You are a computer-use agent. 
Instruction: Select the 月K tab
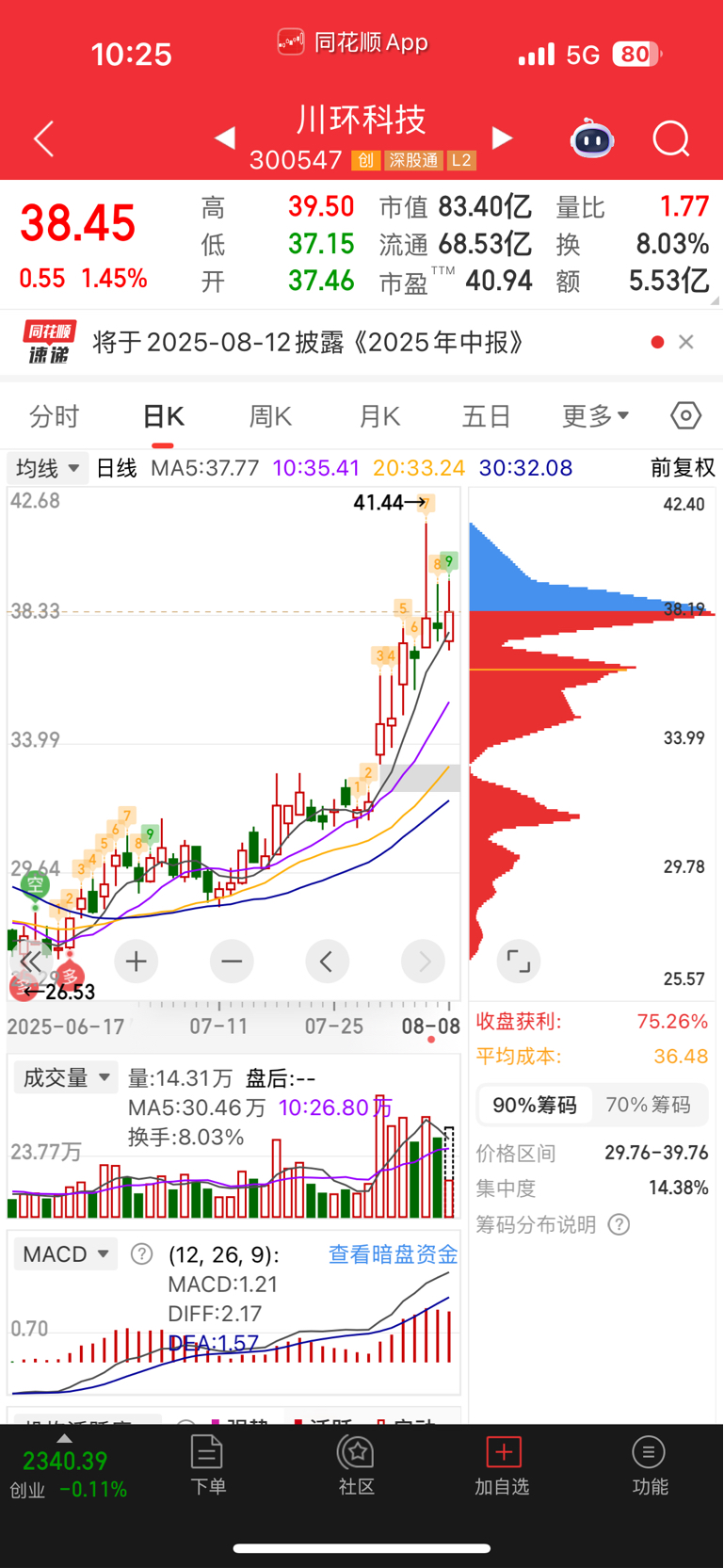click(x=379, y=415)
